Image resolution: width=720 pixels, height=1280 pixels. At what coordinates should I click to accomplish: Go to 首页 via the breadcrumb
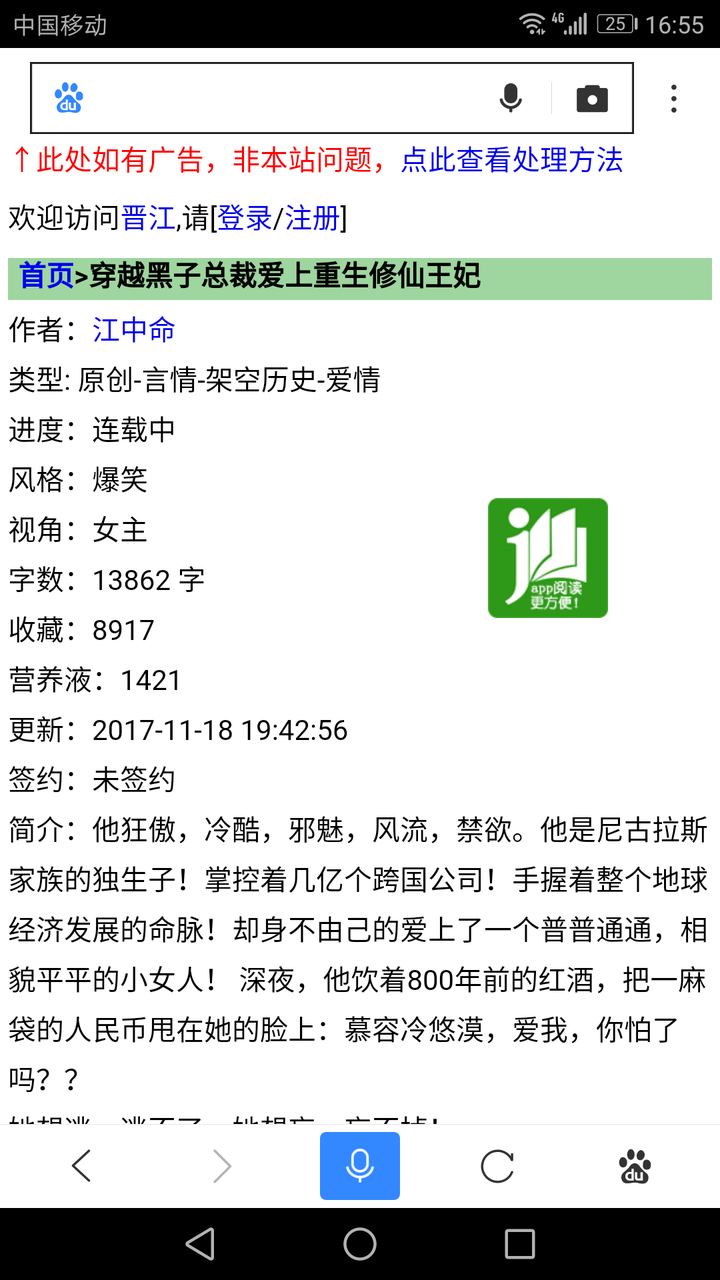coord(46,276)
